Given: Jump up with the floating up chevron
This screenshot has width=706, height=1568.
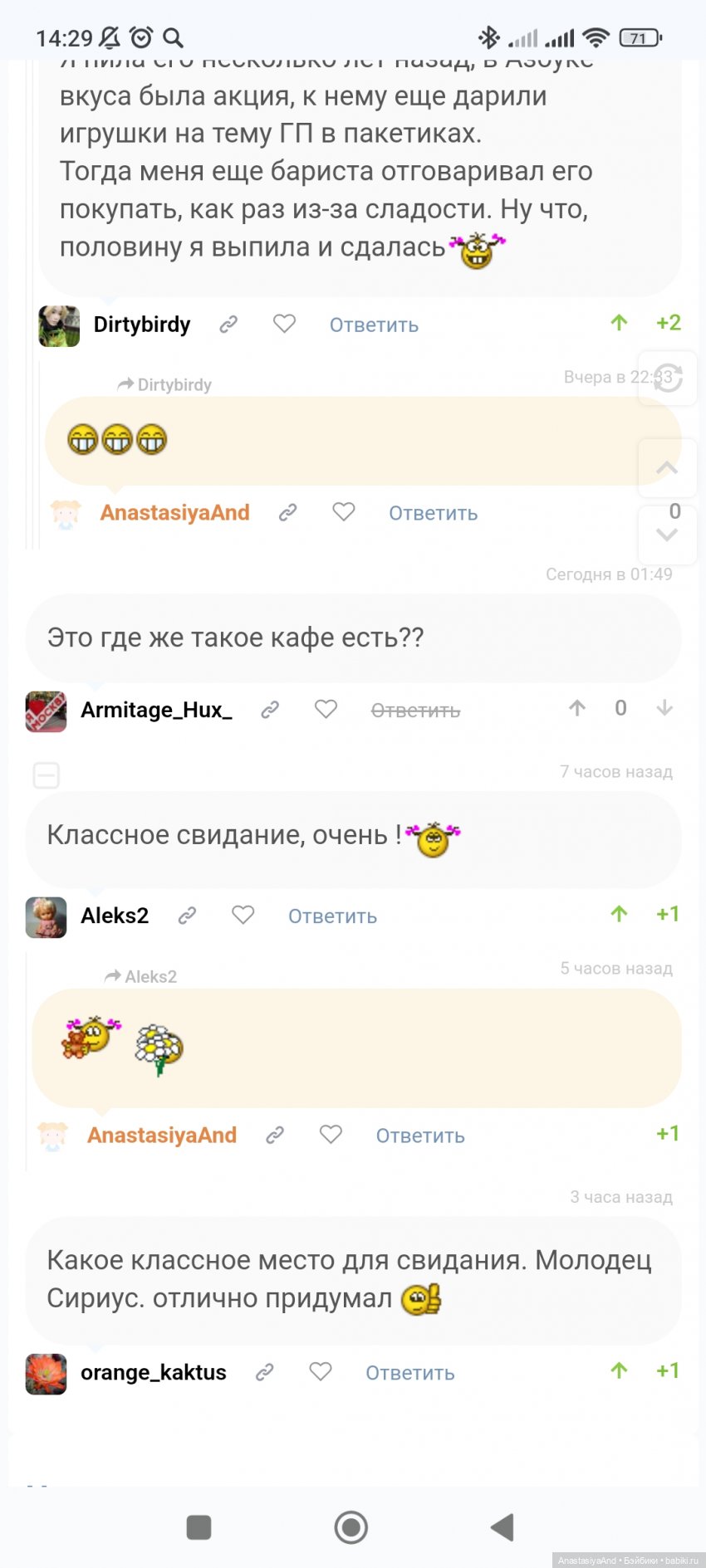Looking at the screenshot, I should tap(667, 467).
